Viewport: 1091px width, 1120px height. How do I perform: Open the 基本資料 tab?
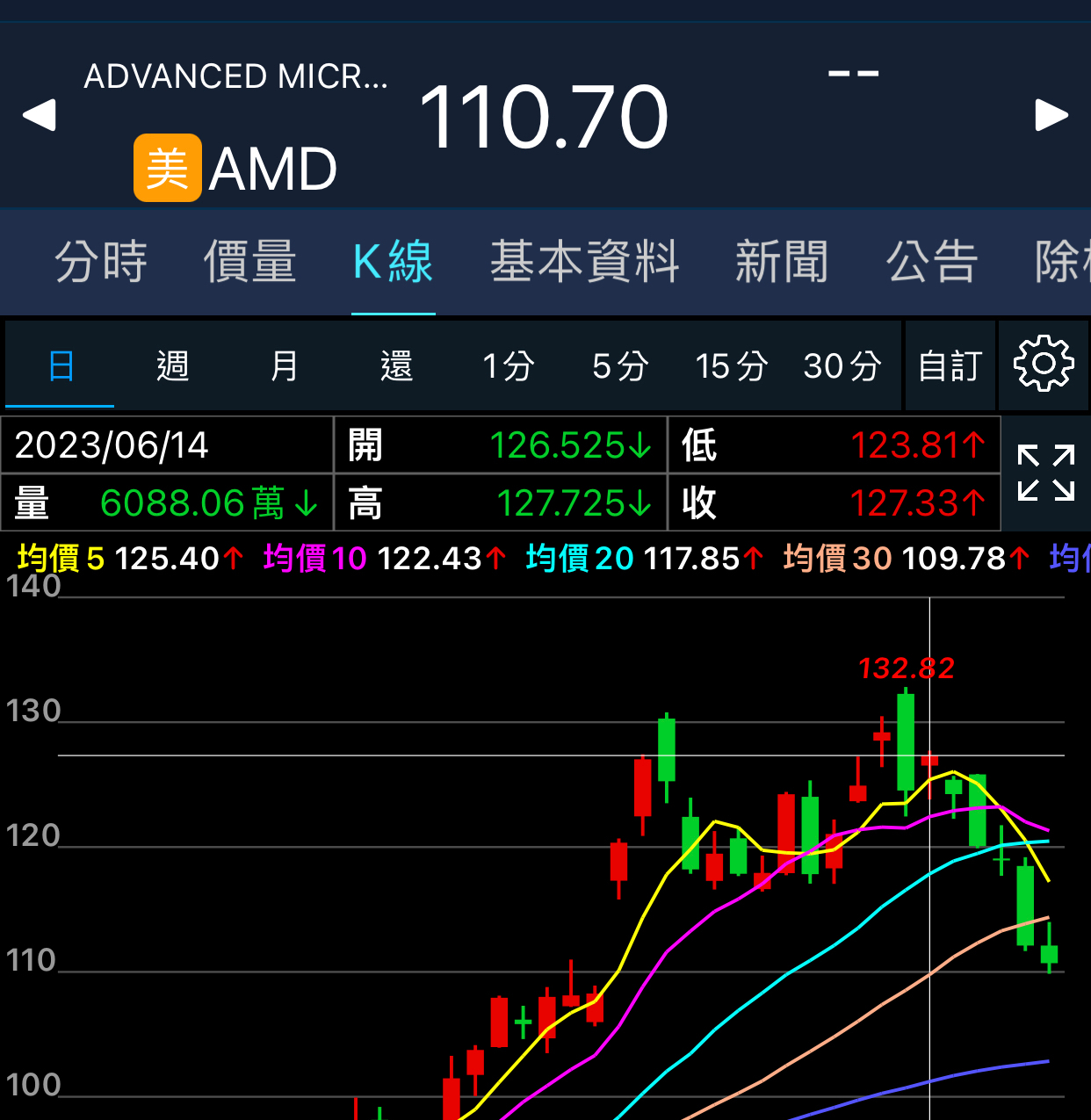[584, 262]
